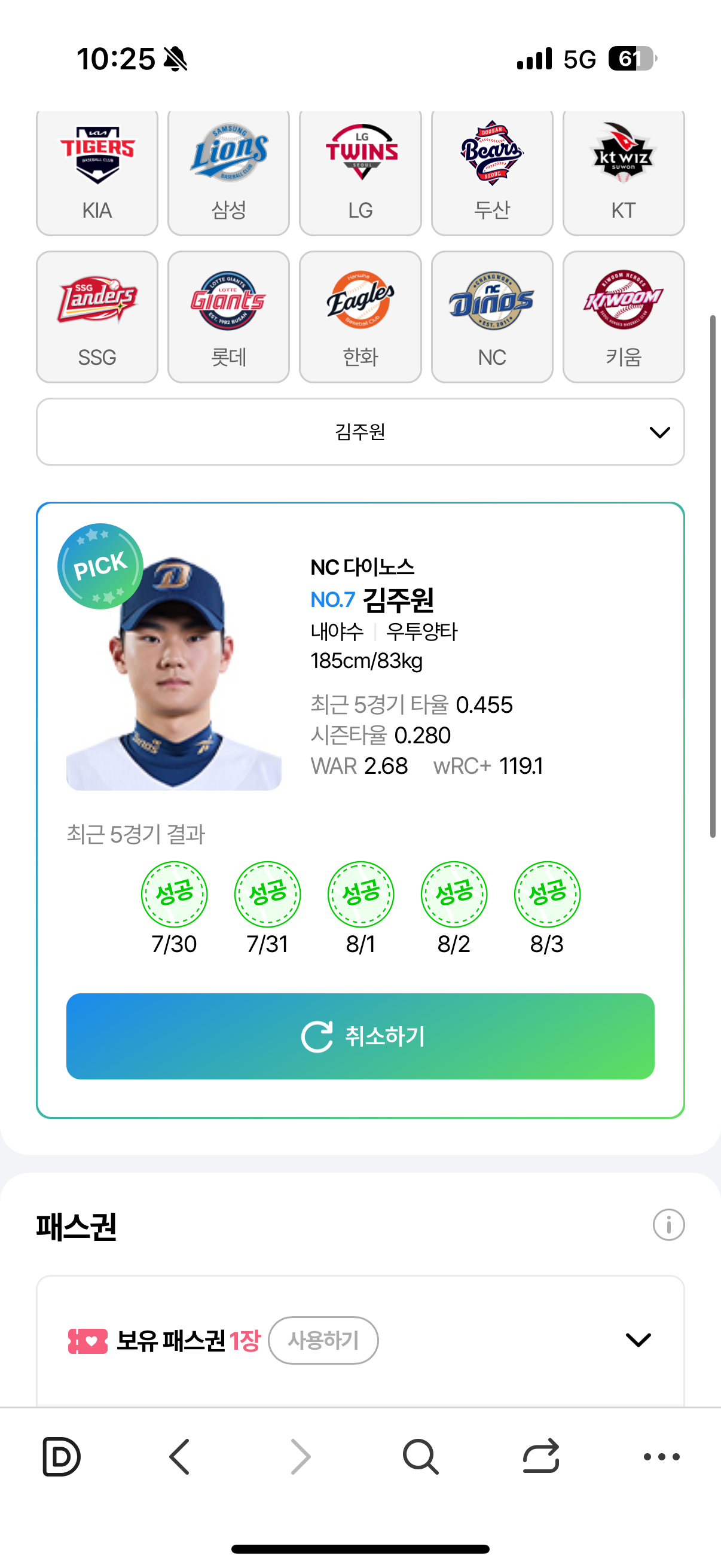Open the Daum home button
The image size is (721, 1568).
pos(61,1457)
